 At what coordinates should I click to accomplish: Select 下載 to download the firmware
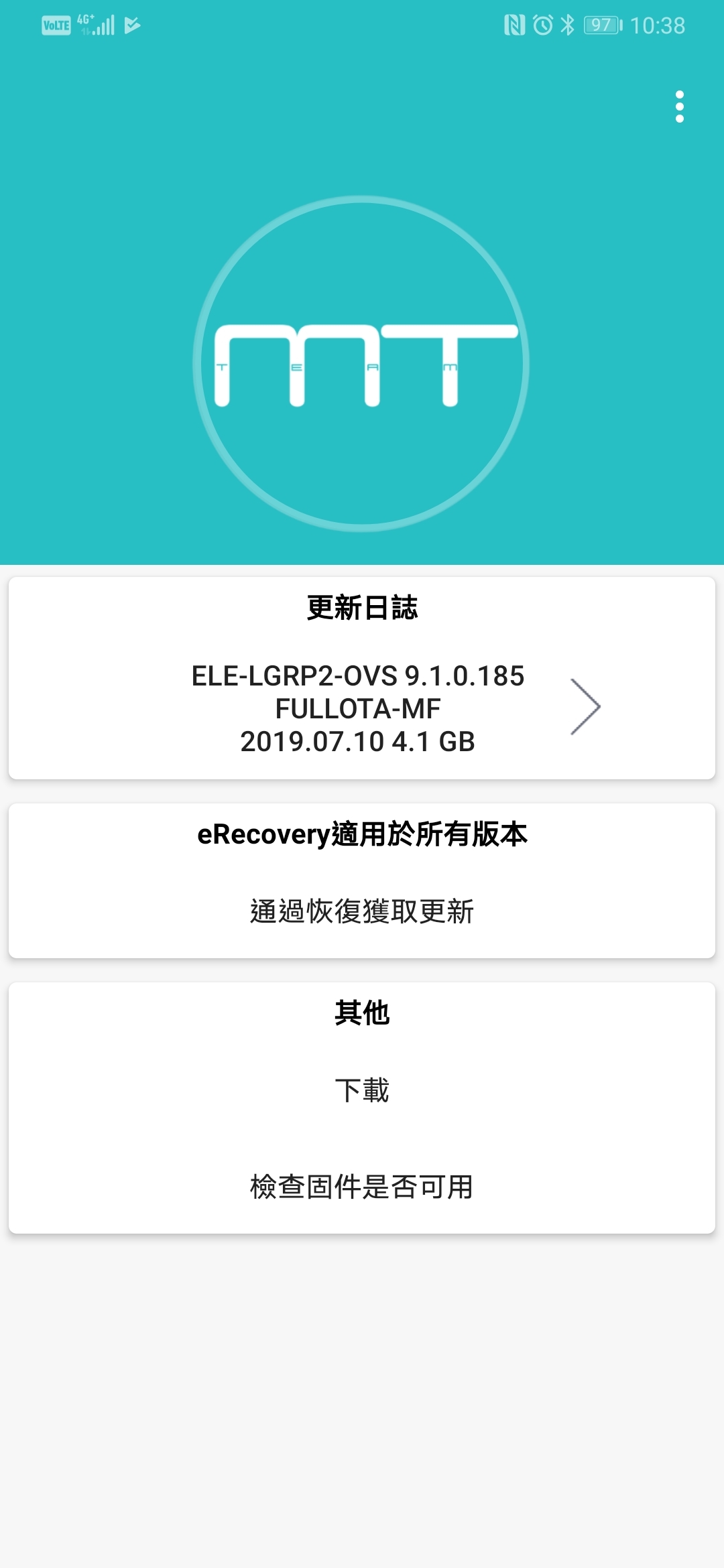point(362,1090)
